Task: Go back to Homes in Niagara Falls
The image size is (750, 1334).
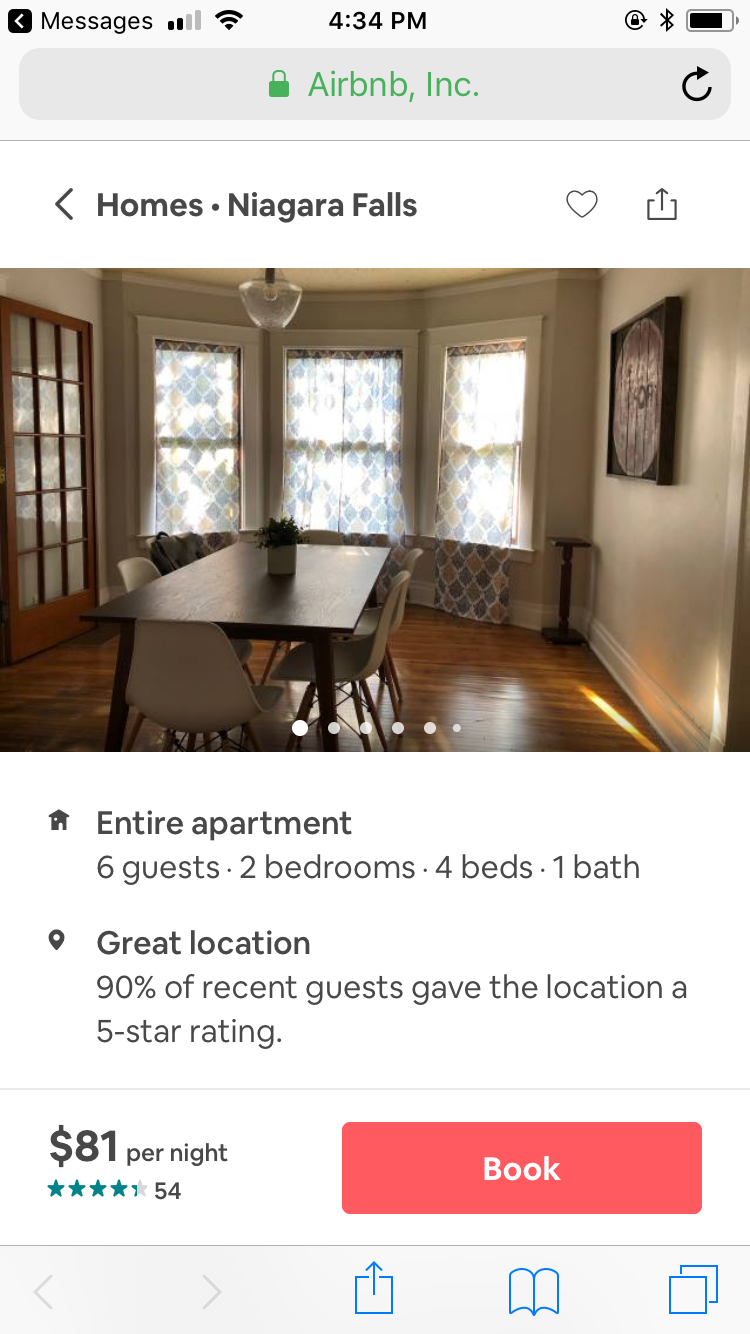Action: click(65, 206)
